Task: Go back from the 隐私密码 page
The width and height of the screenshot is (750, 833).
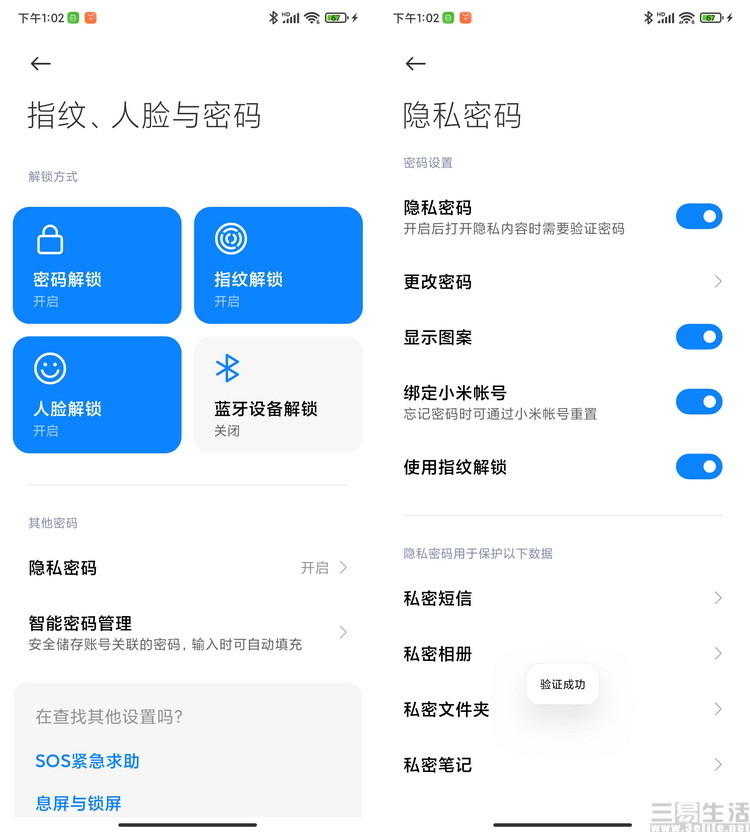Action: [x=415, y=64]
